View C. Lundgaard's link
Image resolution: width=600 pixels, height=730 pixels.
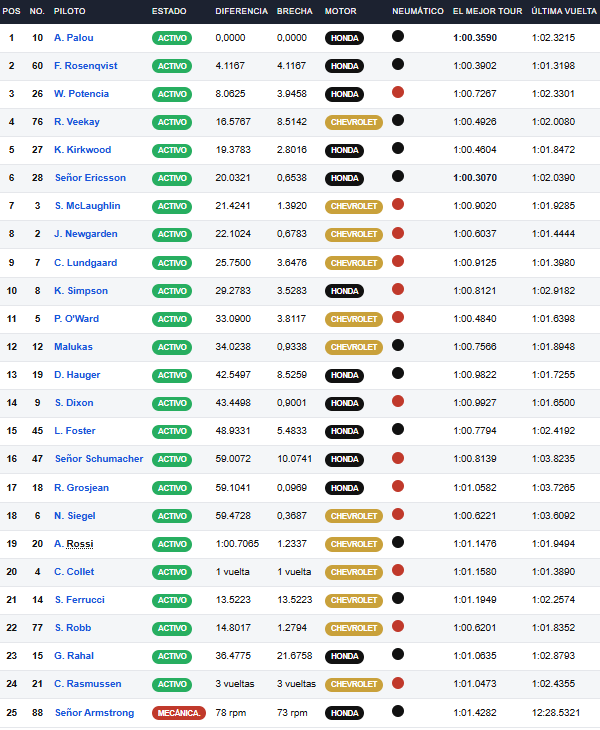[86, 263]
